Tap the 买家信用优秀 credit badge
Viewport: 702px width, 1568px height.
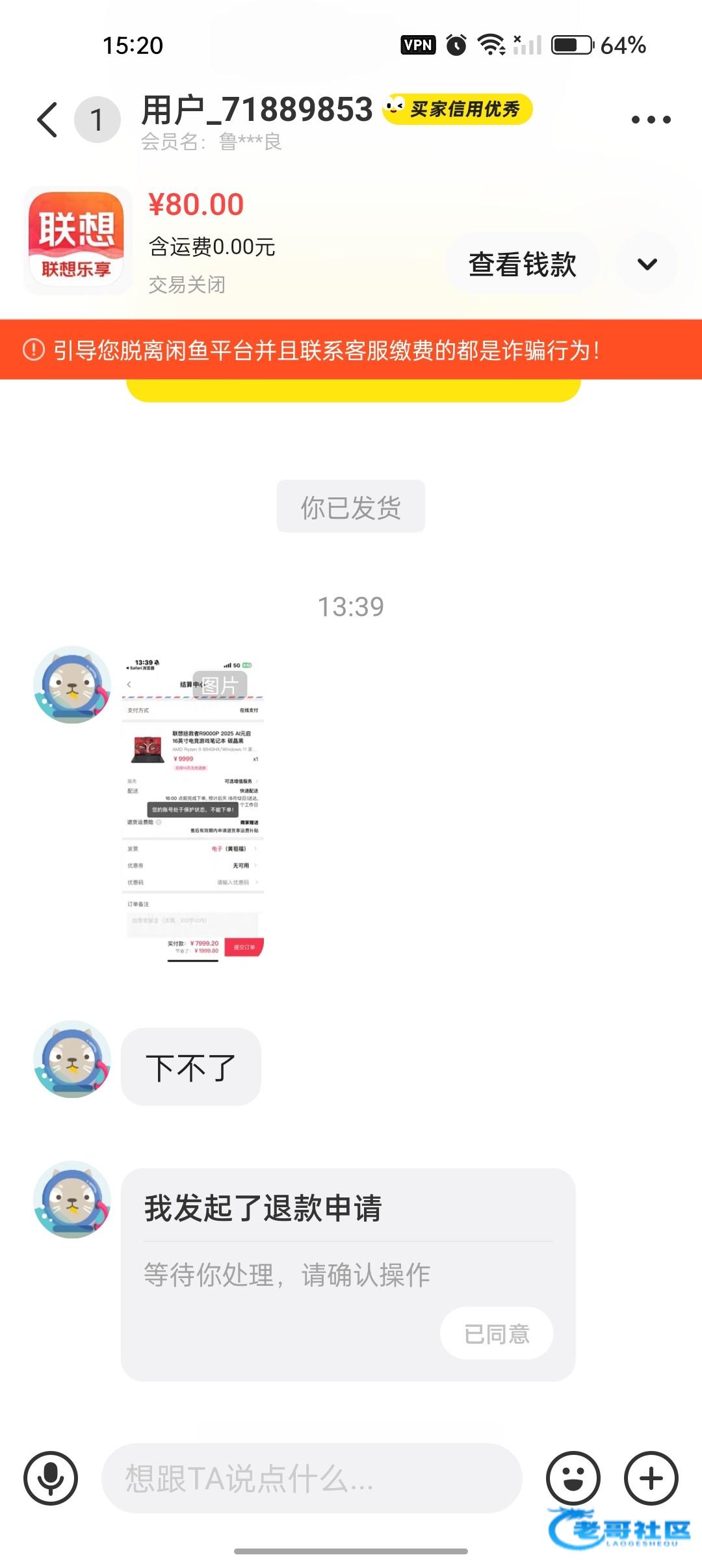(x=458, y=109)
